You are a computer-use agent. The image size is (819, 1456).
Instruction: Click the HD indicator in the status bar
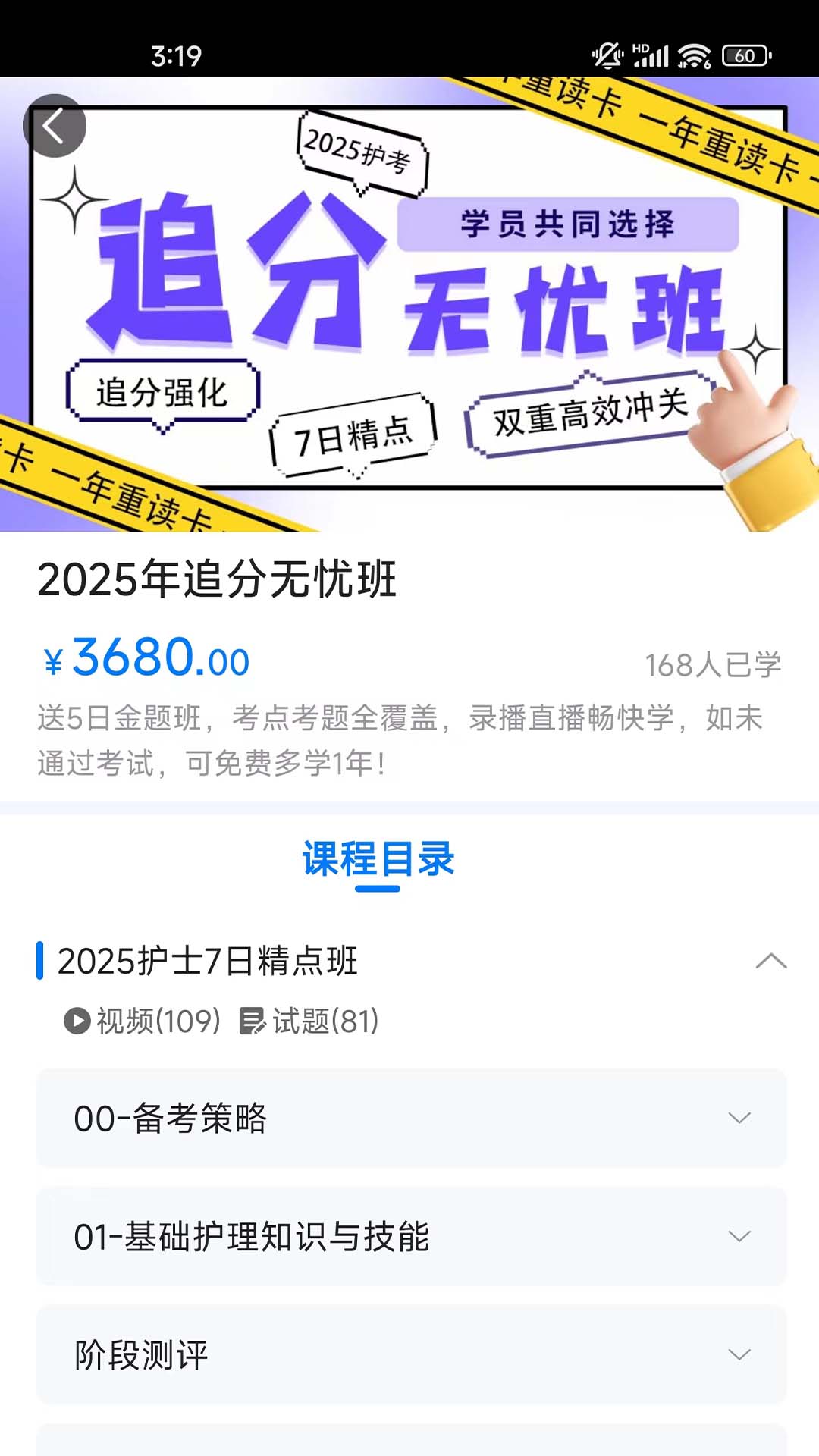coord(639,45)
